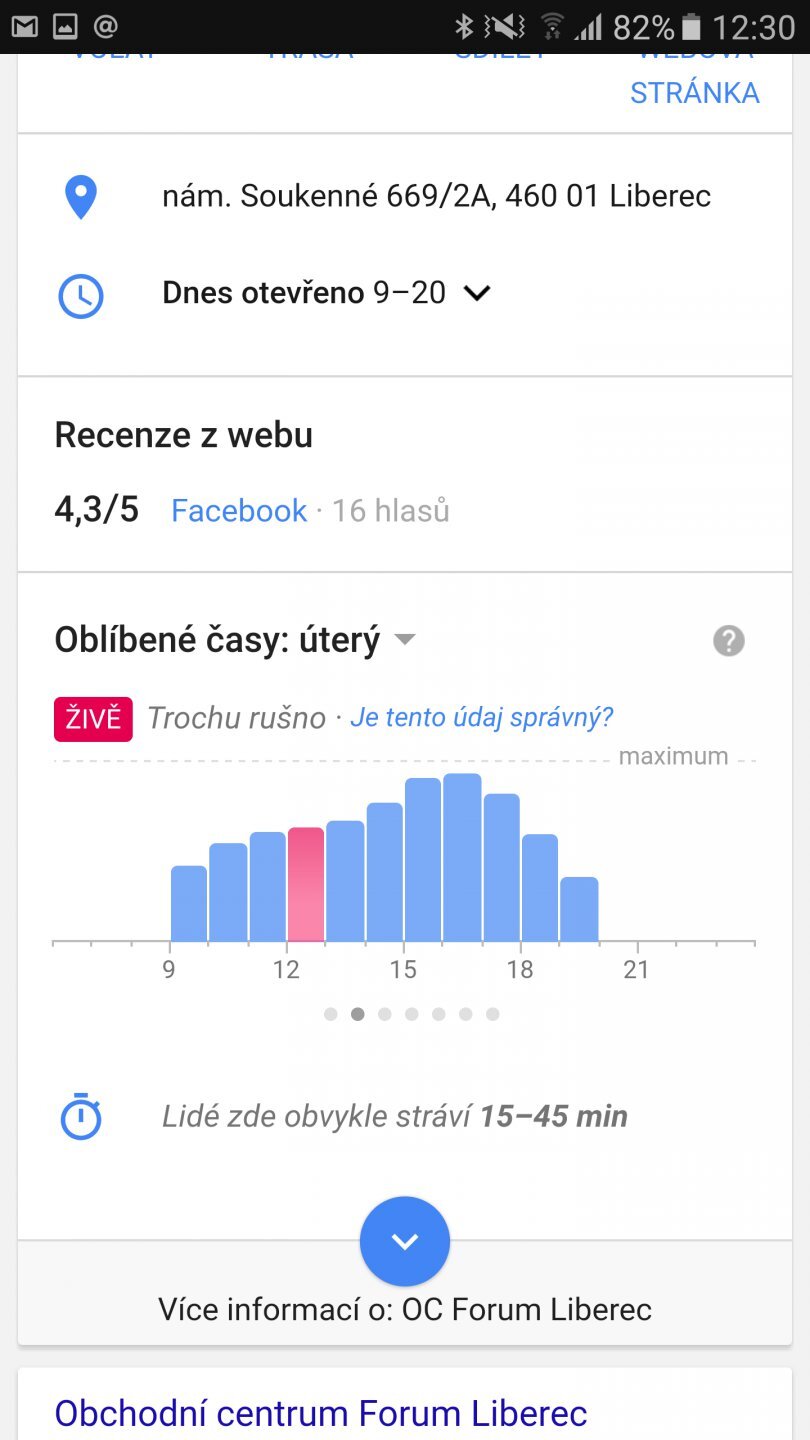Image resolution: width=810 pixels, height=1440 pixels.
Task: Open the day selector for Oblíbené časy
Action: pyautogui.click(x=404, y=638)
